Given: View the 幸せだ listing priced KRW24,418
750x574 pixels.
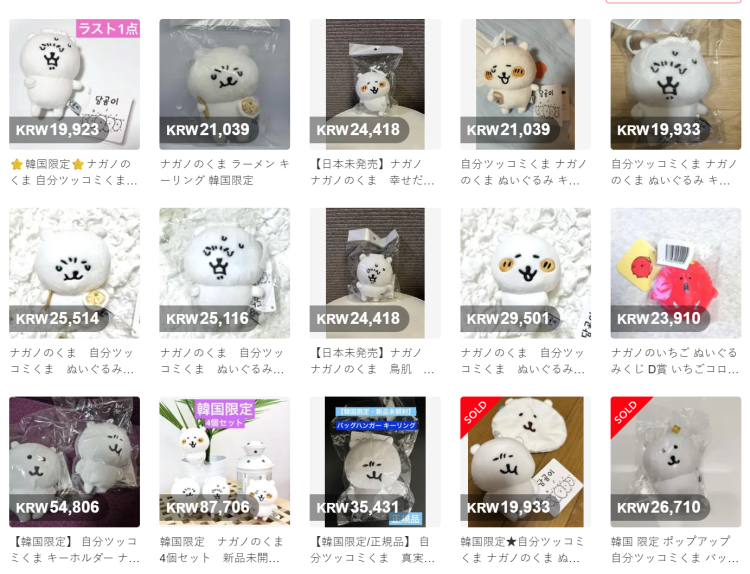Looking at the screenshot, I should (375, 84).
